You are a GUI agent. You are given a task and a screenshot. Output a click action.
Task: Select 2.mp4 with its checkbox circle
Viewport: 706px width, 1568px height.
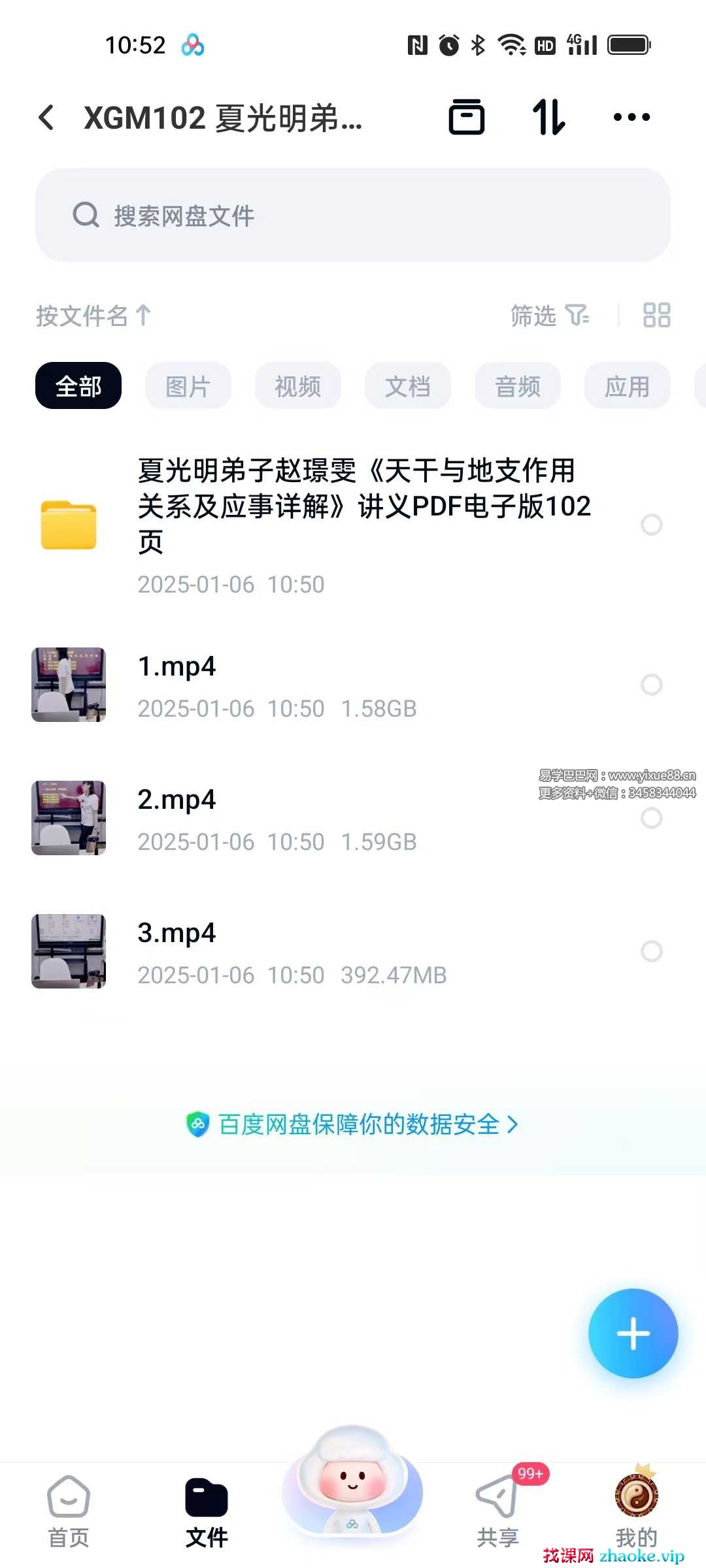652,818
